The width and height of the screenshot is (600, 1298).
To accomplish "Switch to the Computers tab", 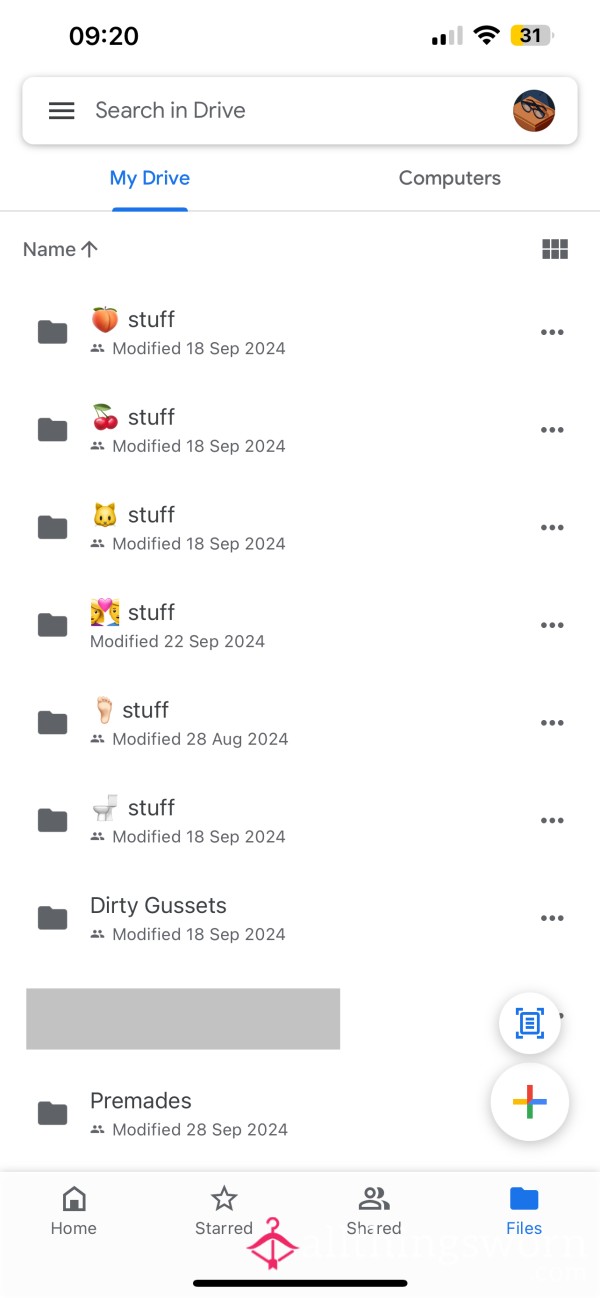I will tap(450, 178).
